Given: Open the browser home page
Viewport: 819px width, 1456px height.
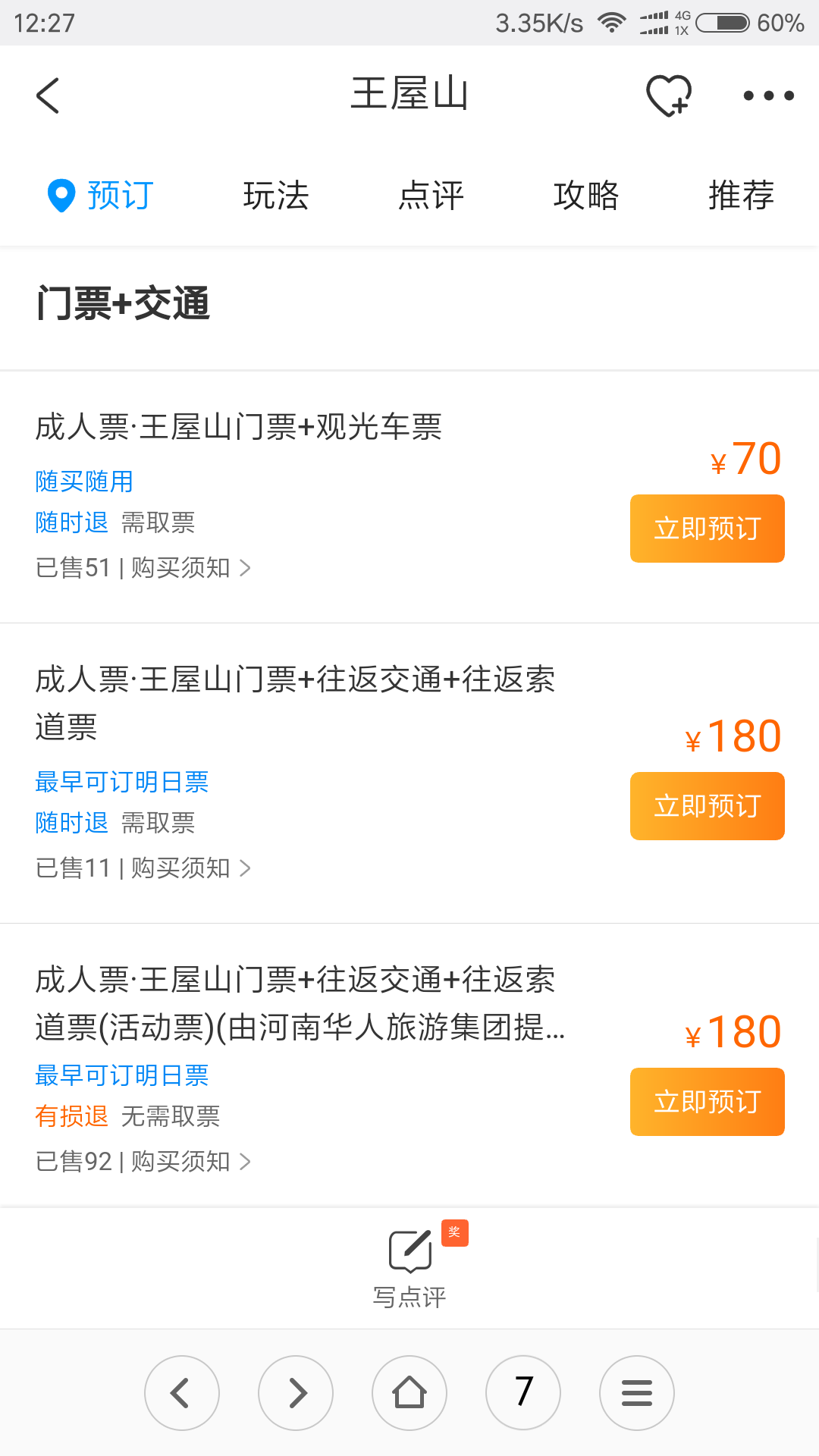Looking at the screenshot, I should point(409,1393).
